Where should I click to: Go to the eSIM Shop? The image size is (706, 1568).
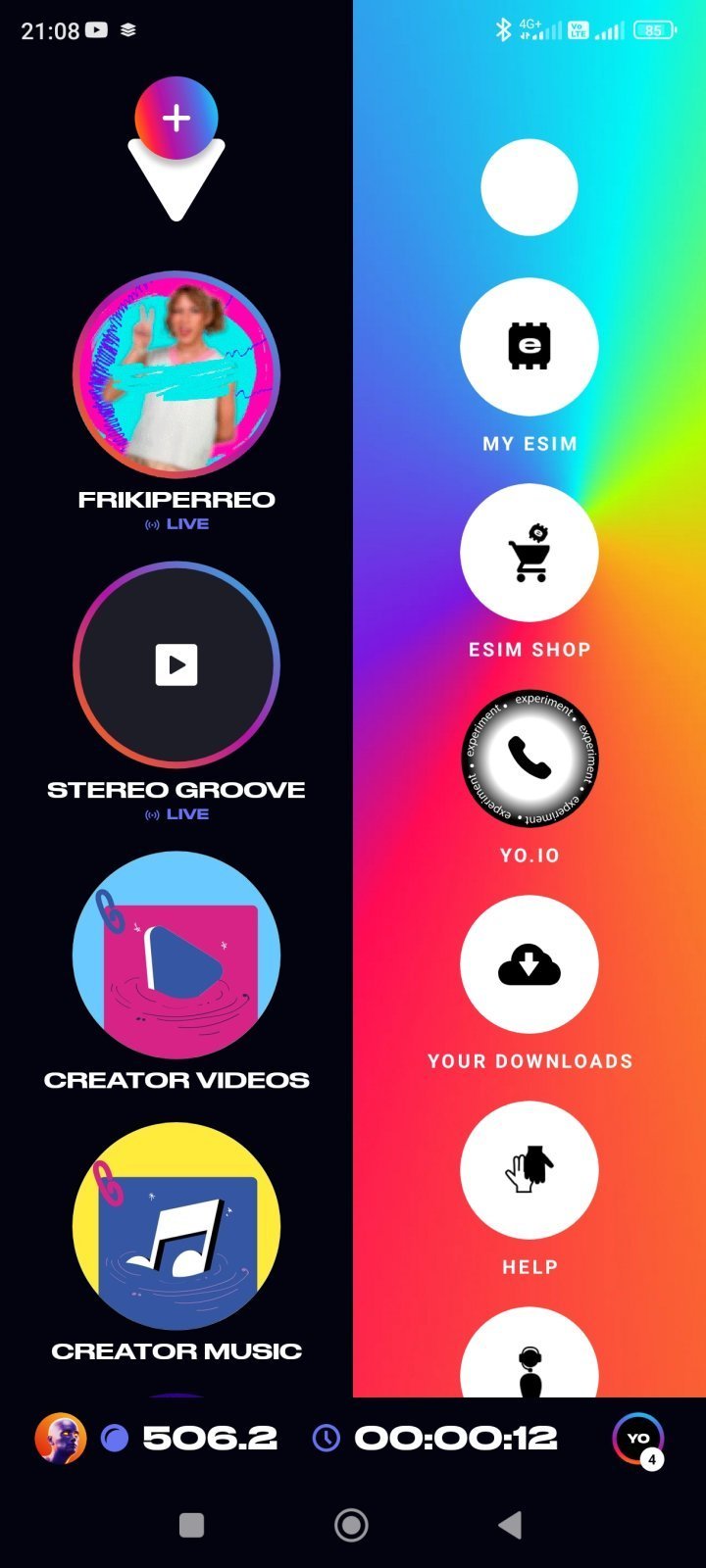529,552
